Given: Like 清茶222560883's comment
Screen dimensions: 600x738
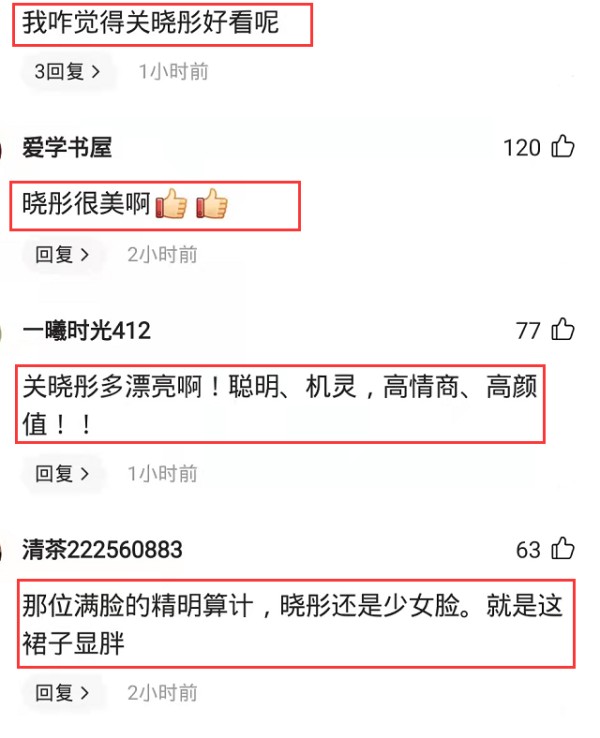Looking at the screenshot, I should [x=564, y=549].
